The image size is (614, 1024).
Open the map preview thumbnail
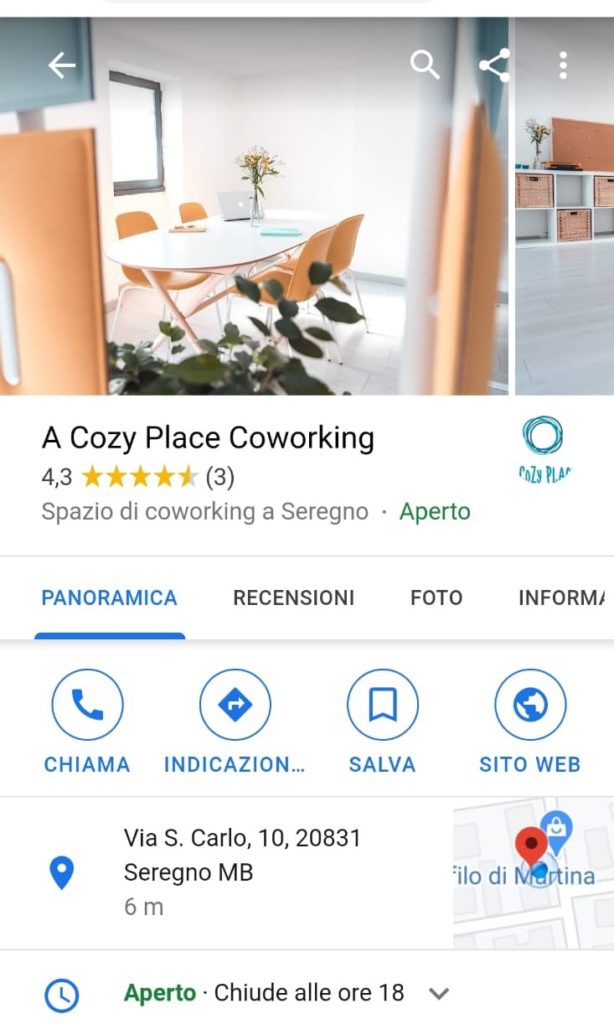click(x=533, y=872)
